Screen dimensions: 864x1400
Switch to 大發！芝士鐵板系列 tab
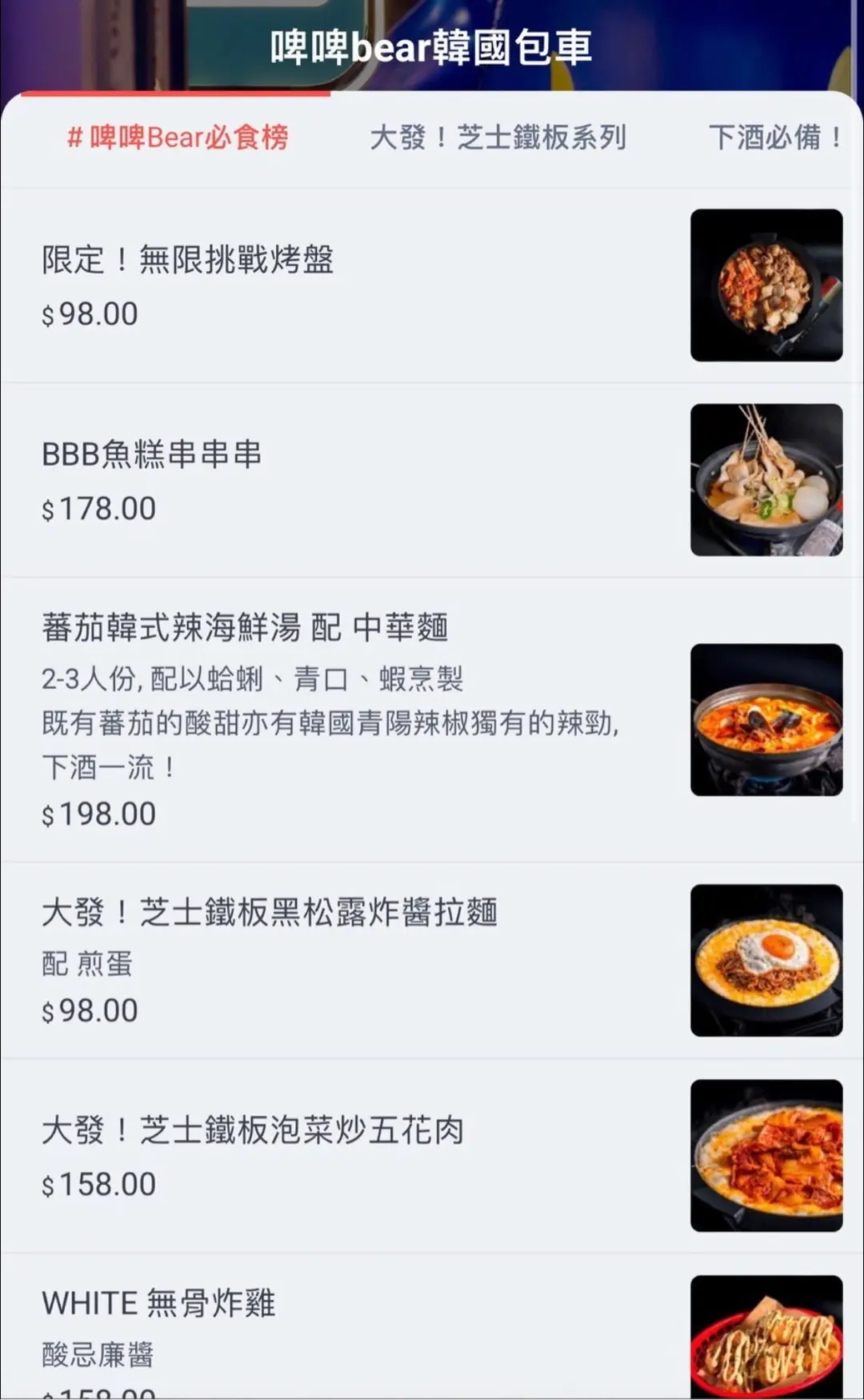pos(498,138)
